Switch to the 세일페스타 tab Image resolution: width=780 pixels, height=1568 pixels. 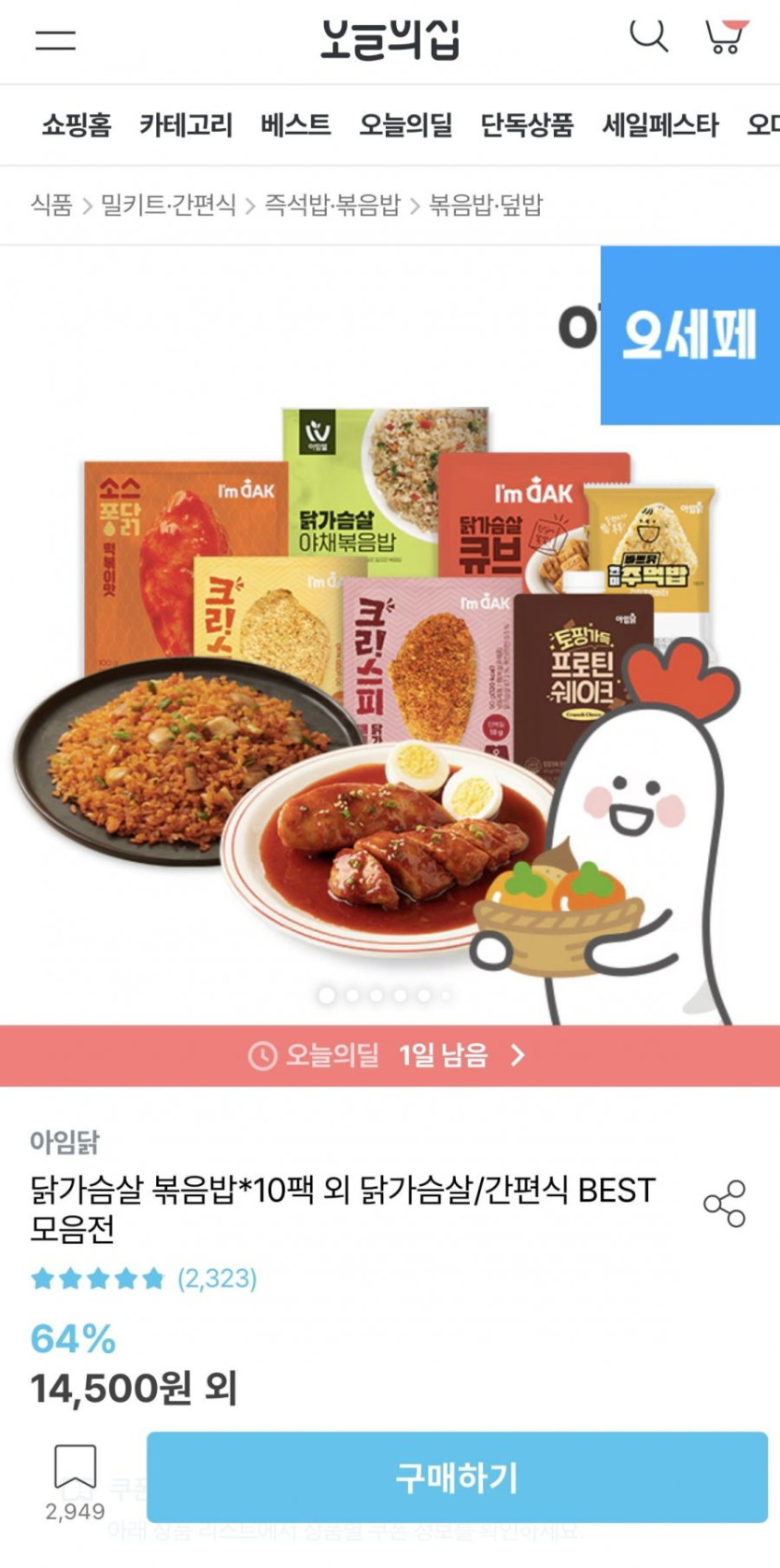tap(660, 124)
